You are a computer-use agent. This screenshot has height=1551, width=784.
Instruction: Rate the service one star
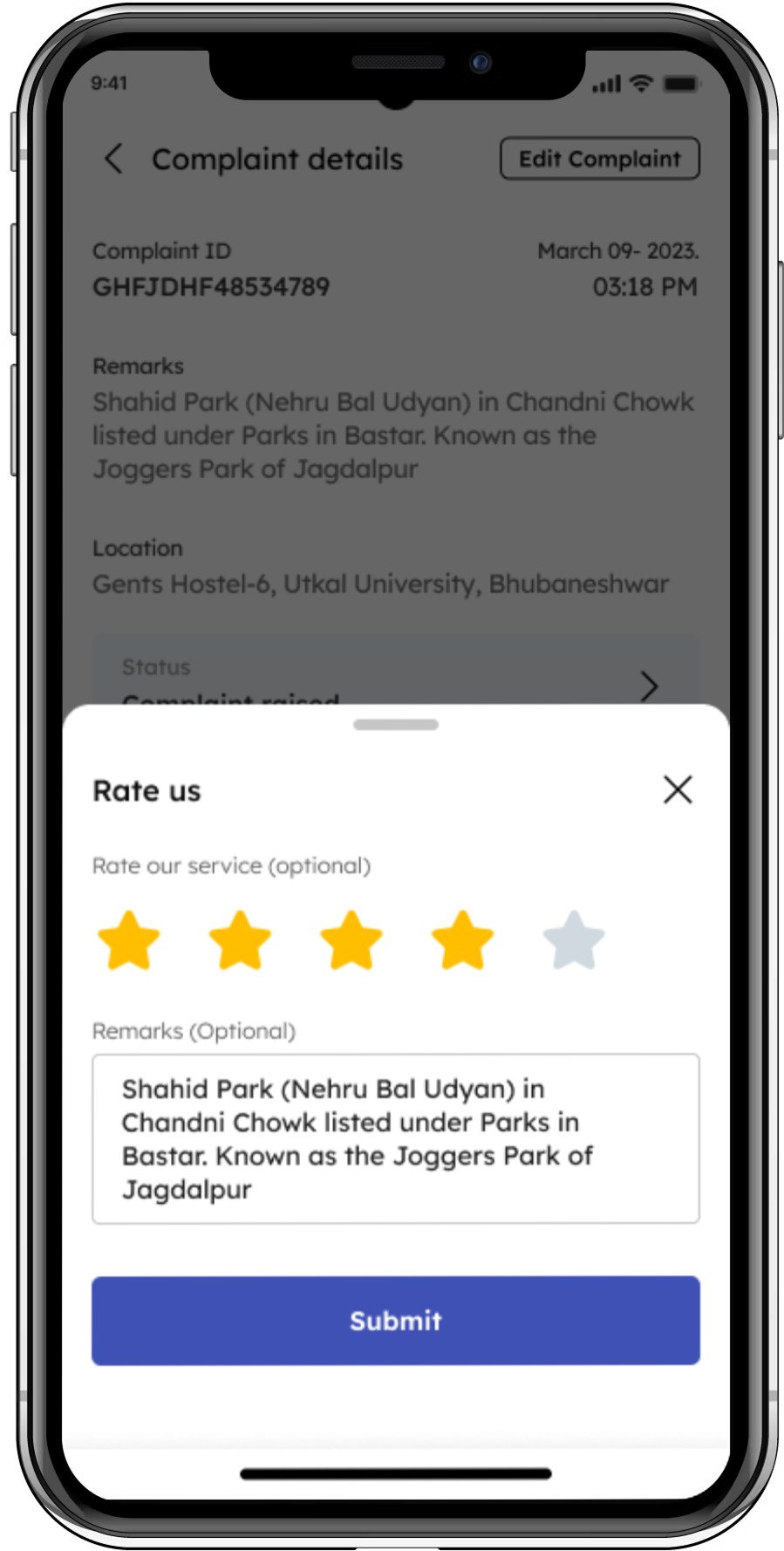pyautogui.click(x=129, y=940)
